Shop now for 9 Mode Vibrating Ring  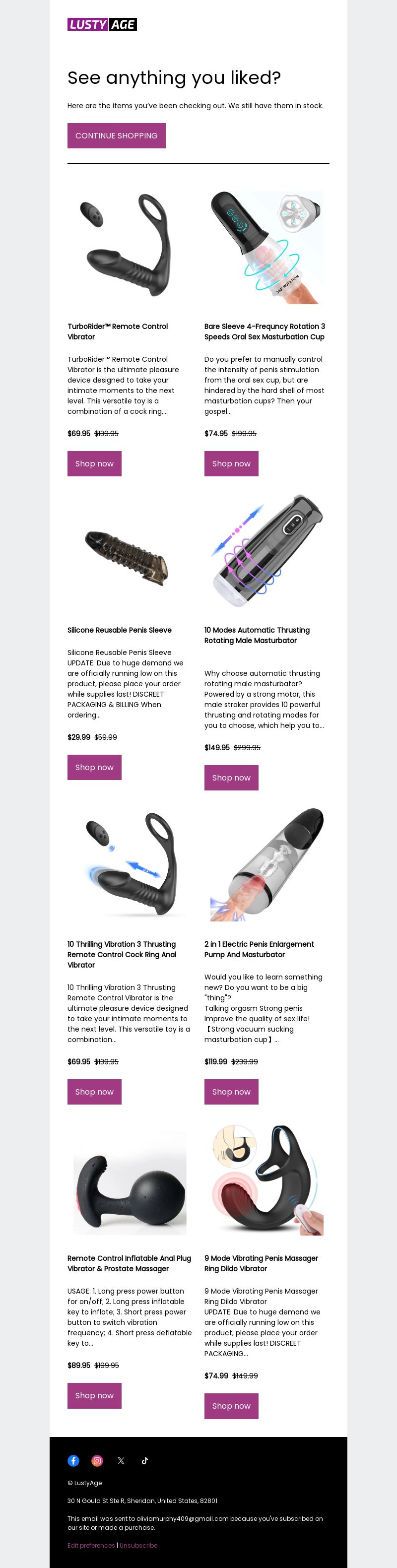click(x=231, y=1406)
